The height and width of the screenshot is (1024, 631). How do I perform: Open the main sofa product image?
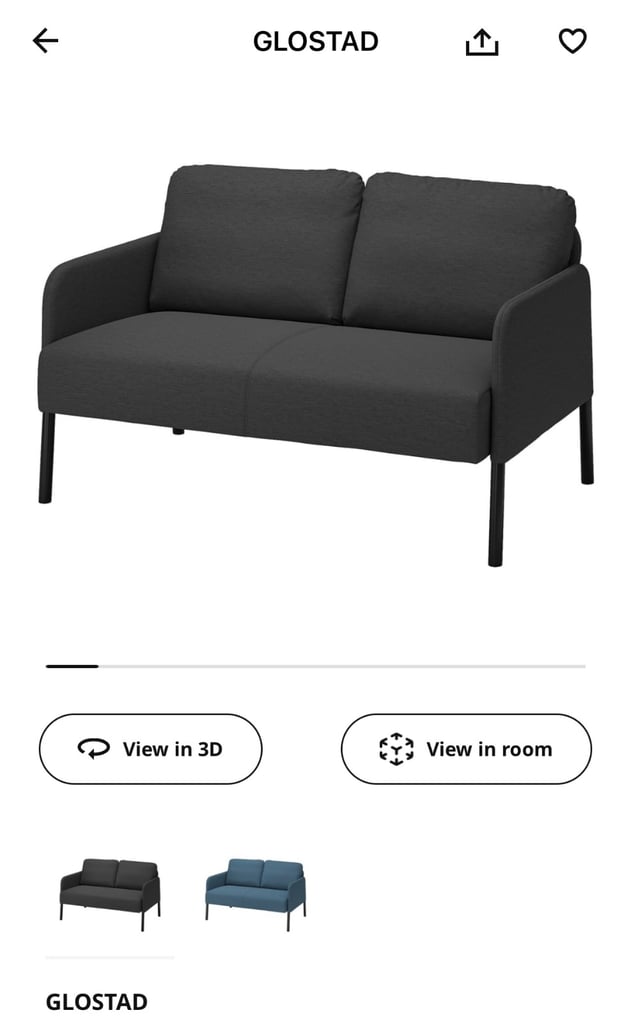point(316,364)
